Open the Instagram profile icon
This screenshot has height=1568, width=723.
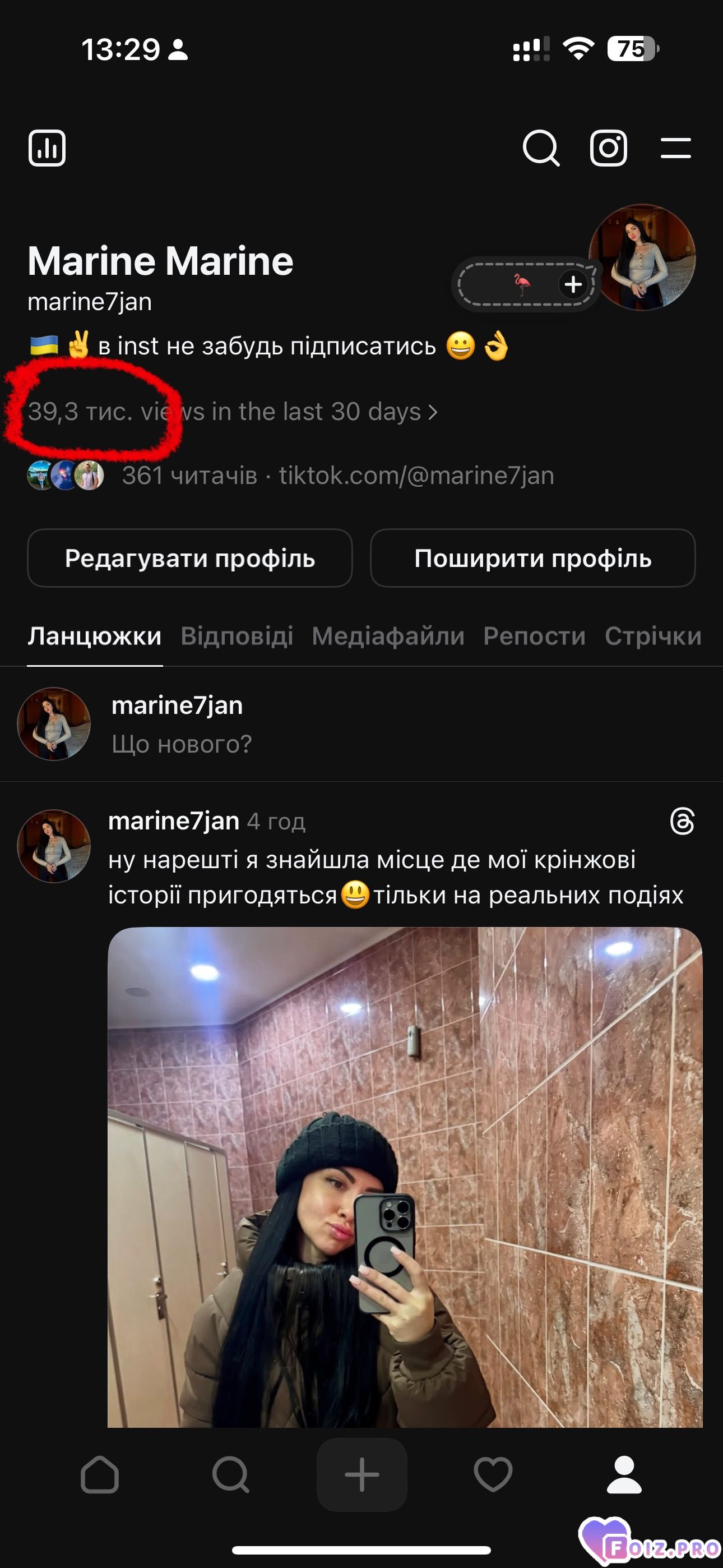tap(609, 148)
